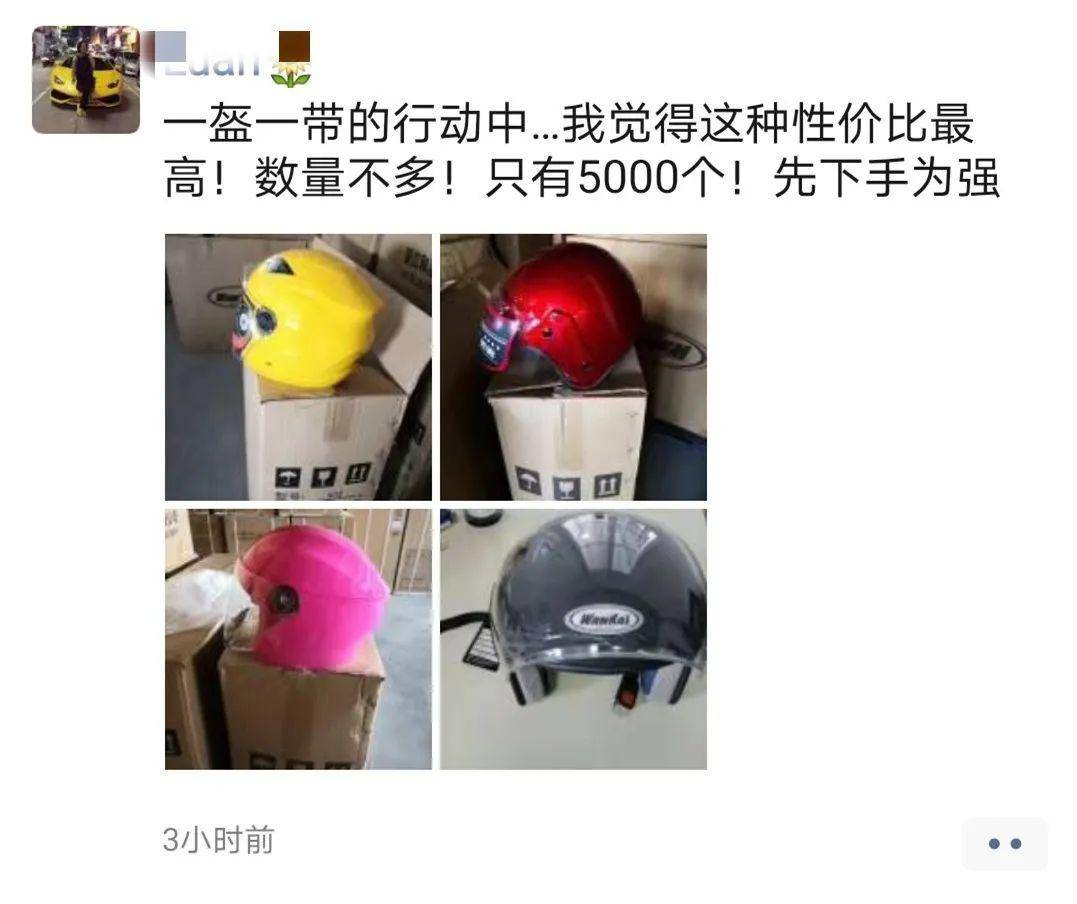The height and width of the screenshot is (904, 1077).
Task: Open the like and comment menu
Action: [1004, 843]
